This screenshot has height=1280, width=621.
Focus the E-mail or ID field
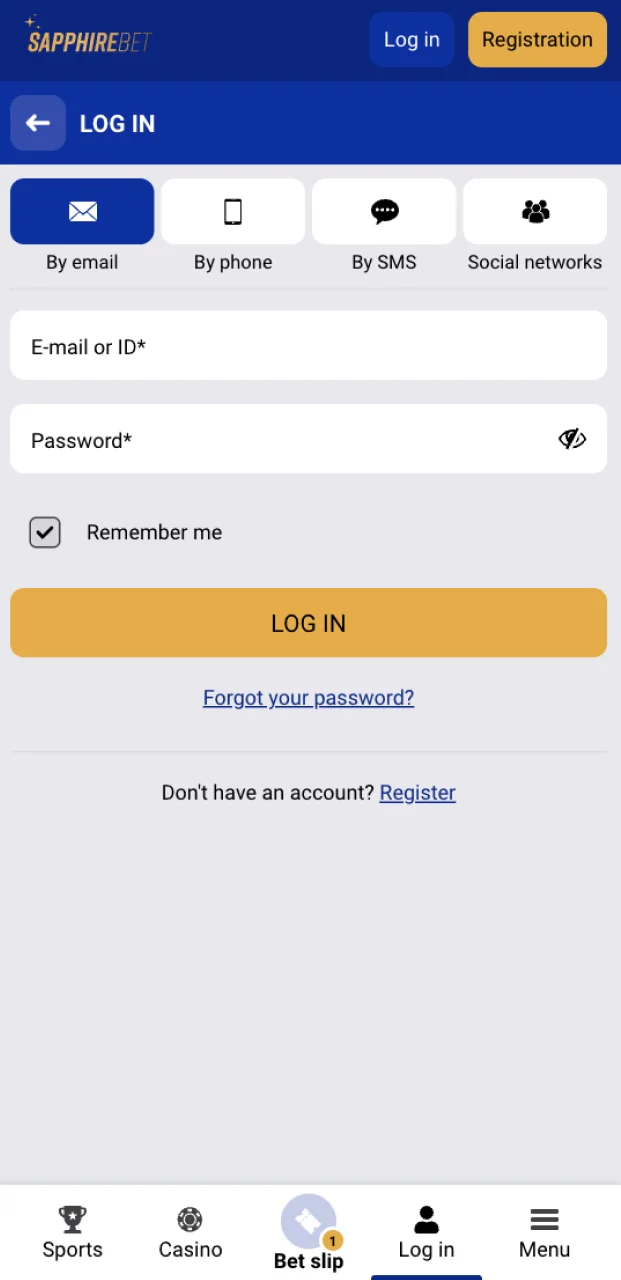click(308, 346)
